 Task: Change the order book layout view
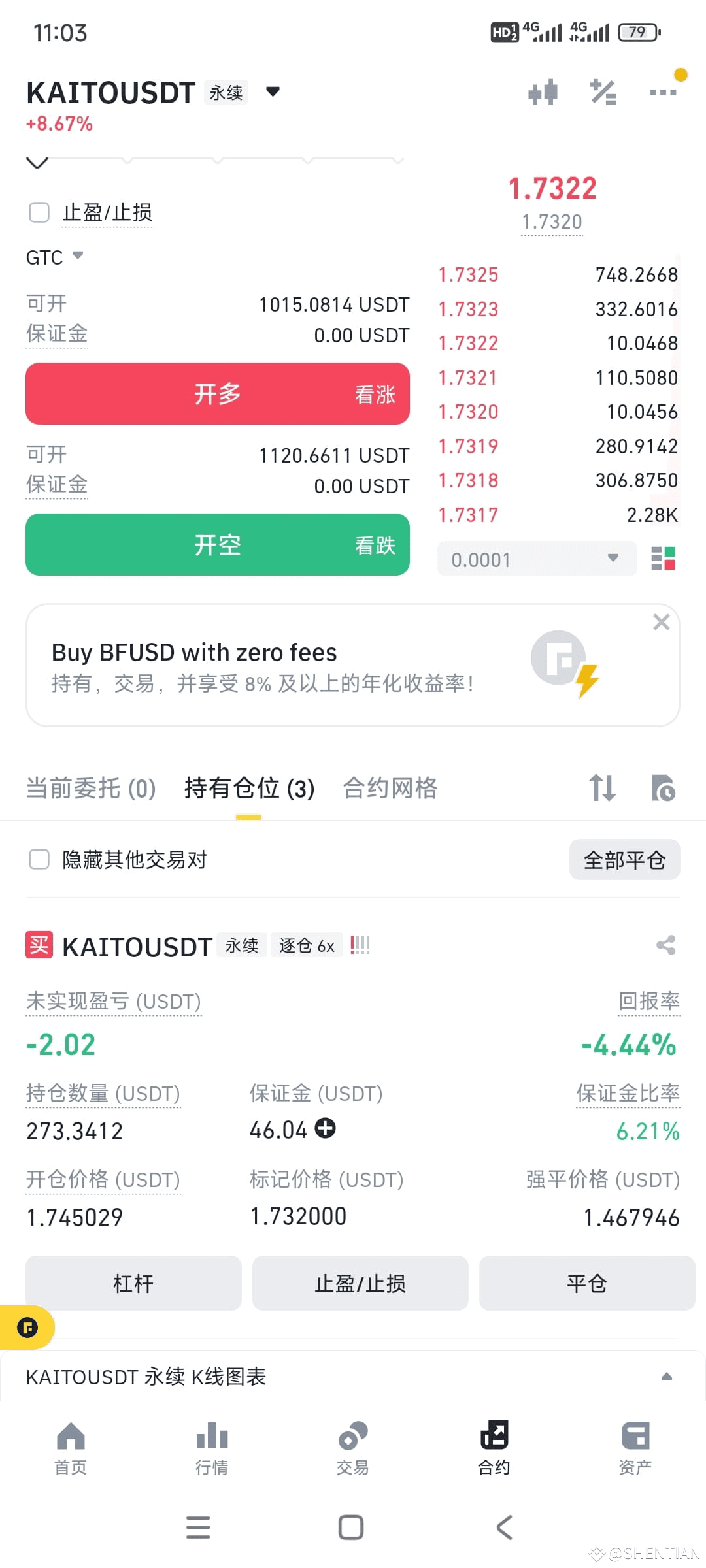[663, 559]
